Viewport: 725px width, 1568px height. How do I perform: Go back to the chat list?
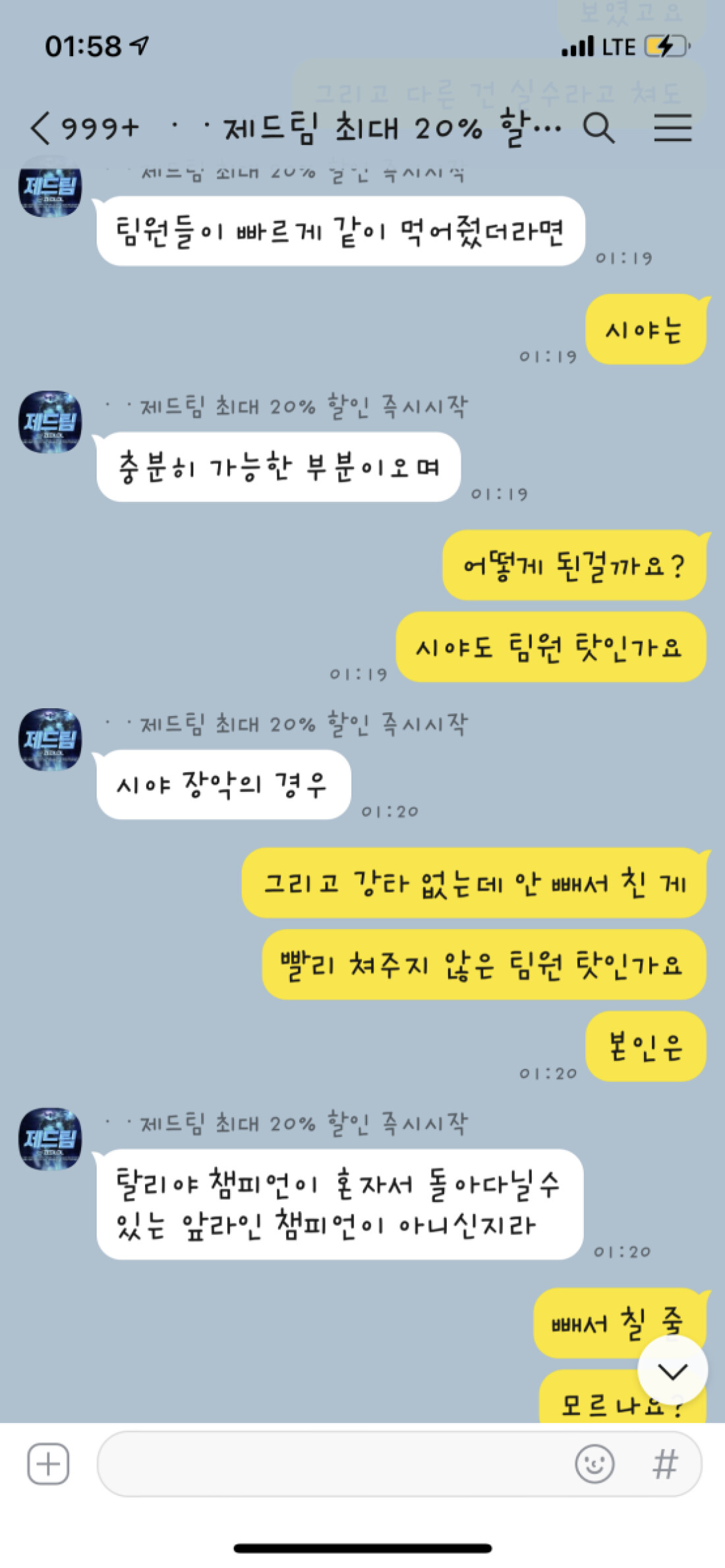[41, 128]
